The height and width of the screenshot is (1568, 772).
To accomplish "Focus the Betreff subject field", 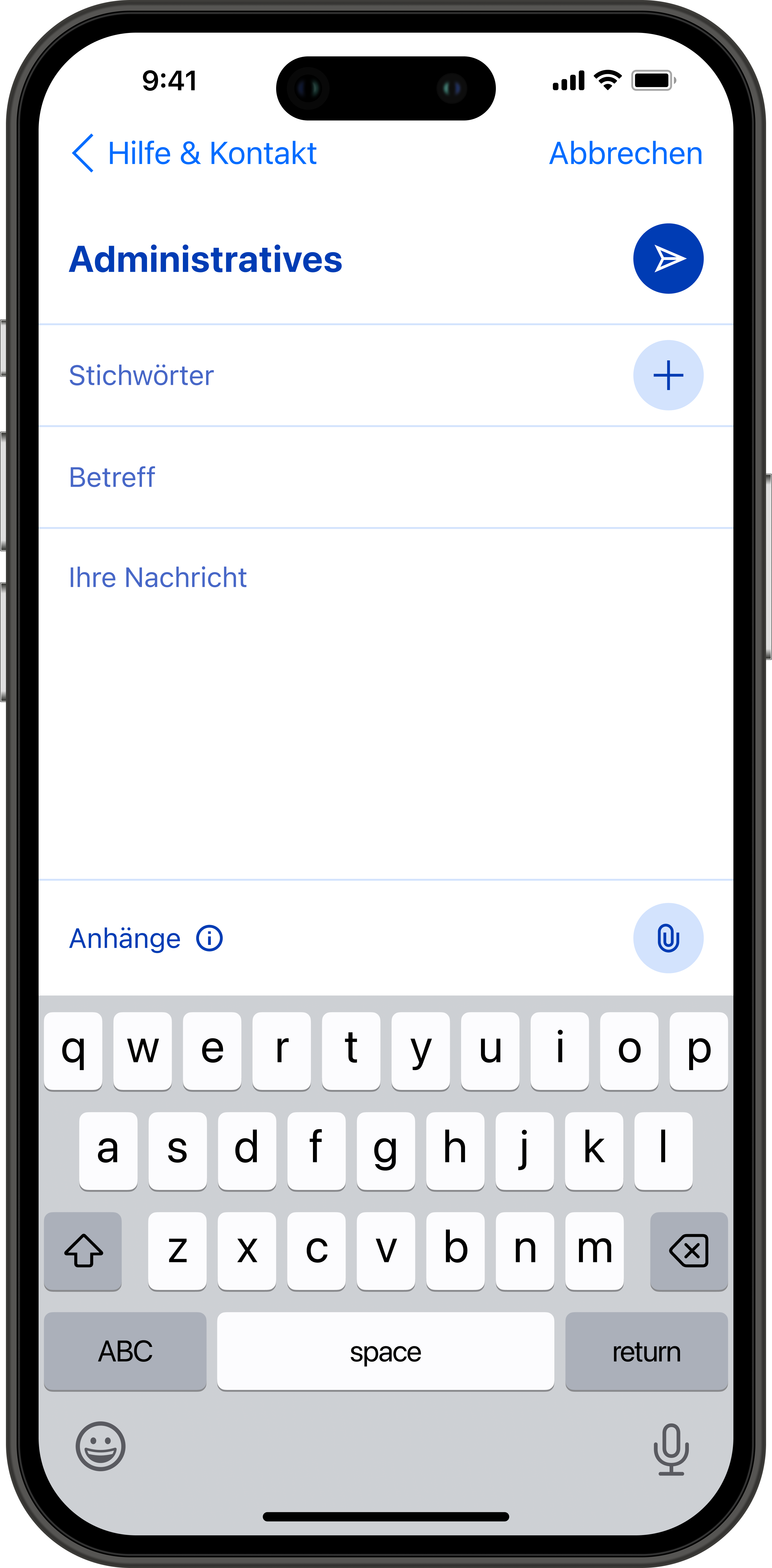I will (386, 477).
